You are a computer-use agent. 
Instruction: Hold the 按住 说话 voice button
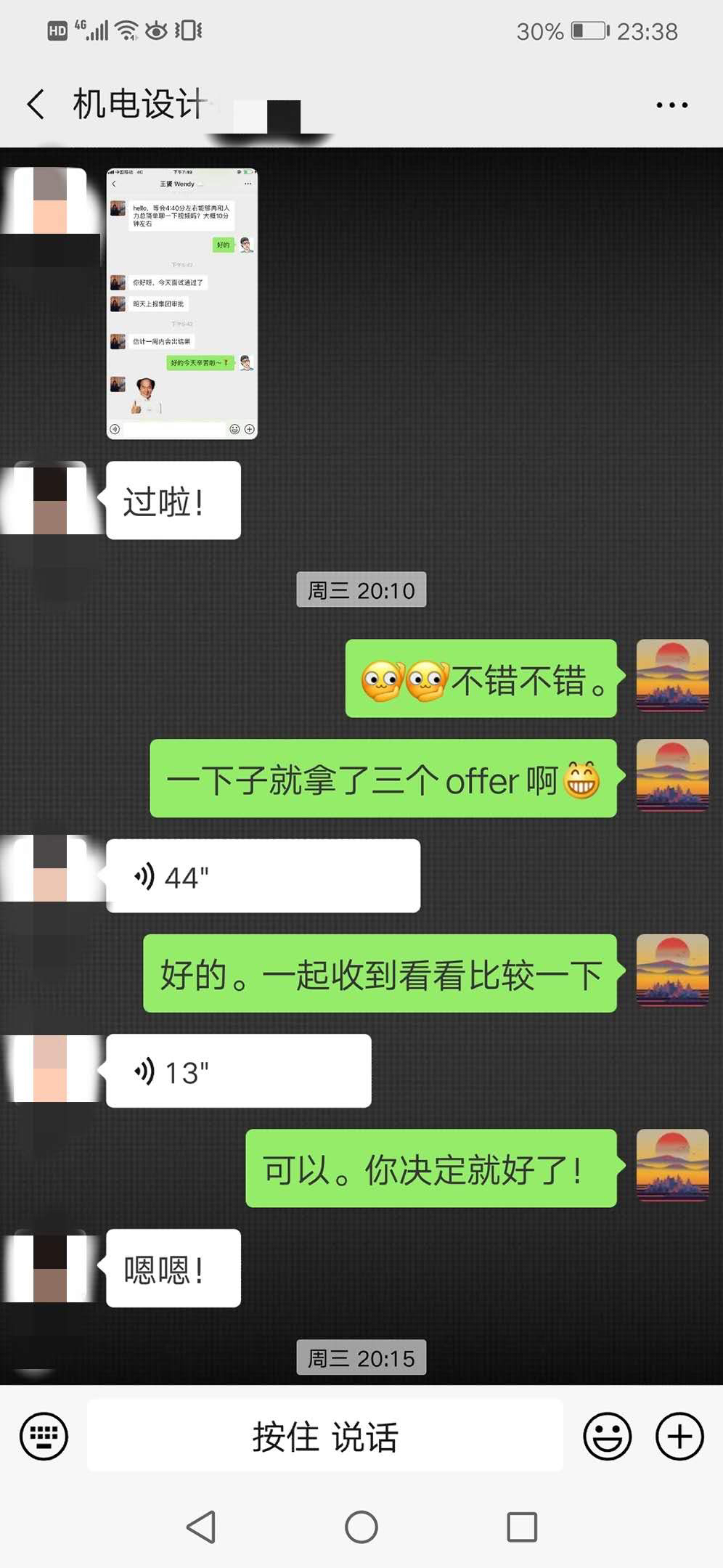pos(325,1436)
